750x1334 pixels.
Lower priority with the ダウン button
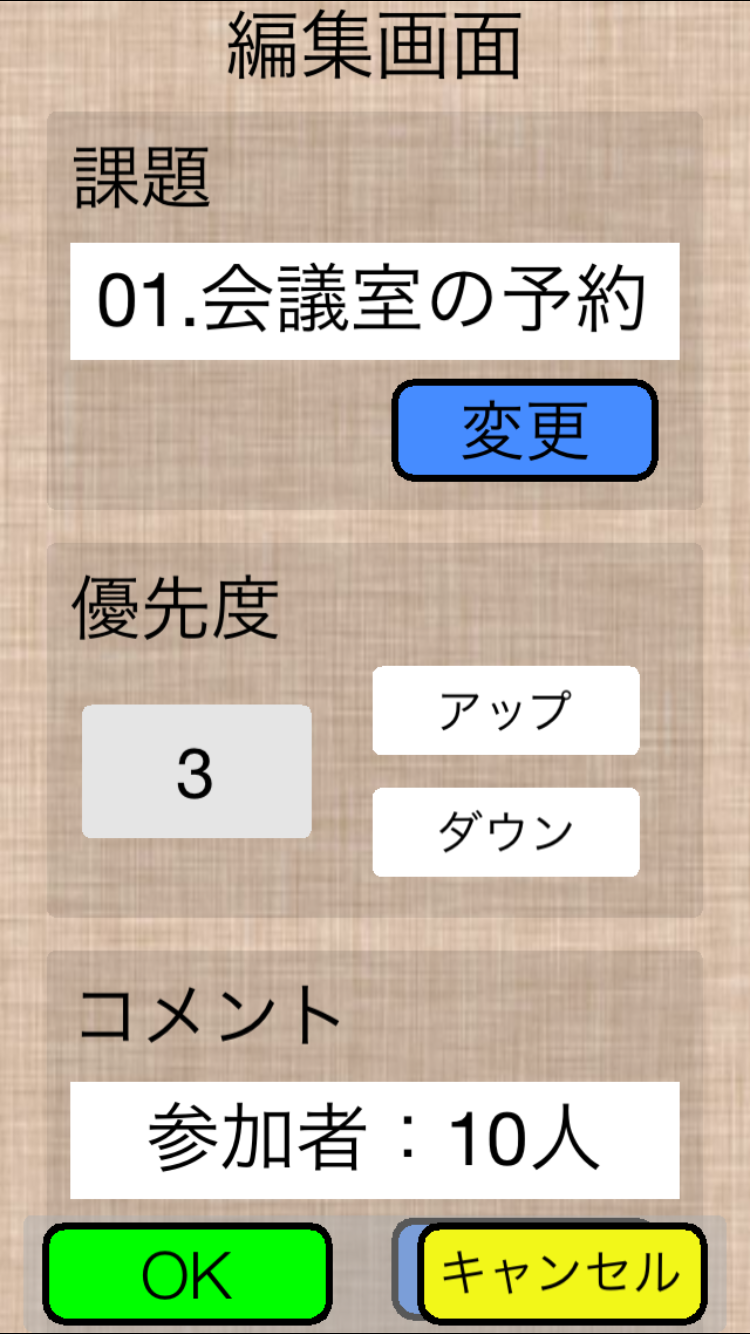point(506,832)
